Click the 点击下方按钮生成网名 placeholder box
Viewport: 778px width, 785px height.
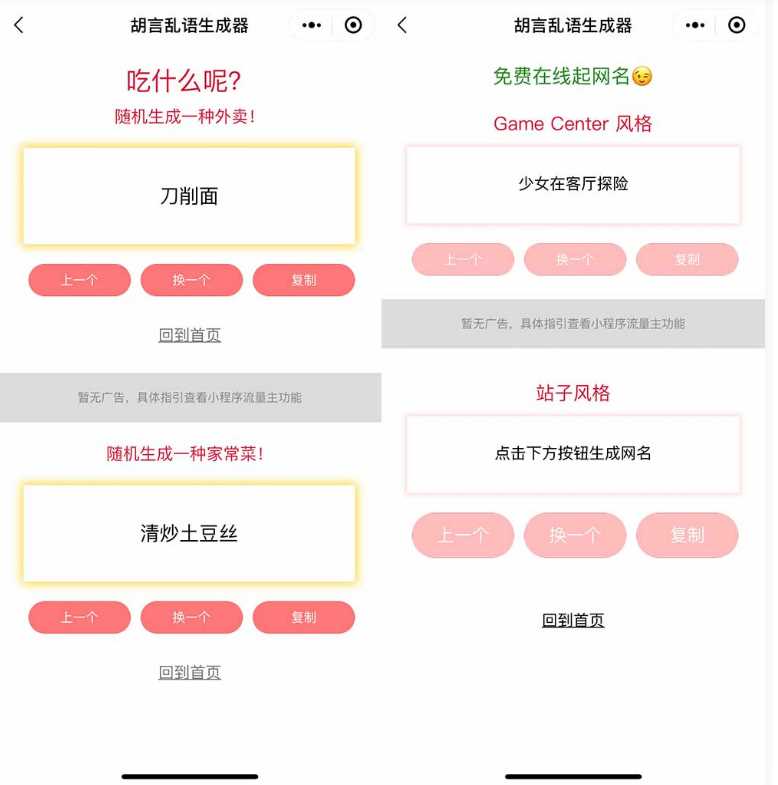coord(572,455)
